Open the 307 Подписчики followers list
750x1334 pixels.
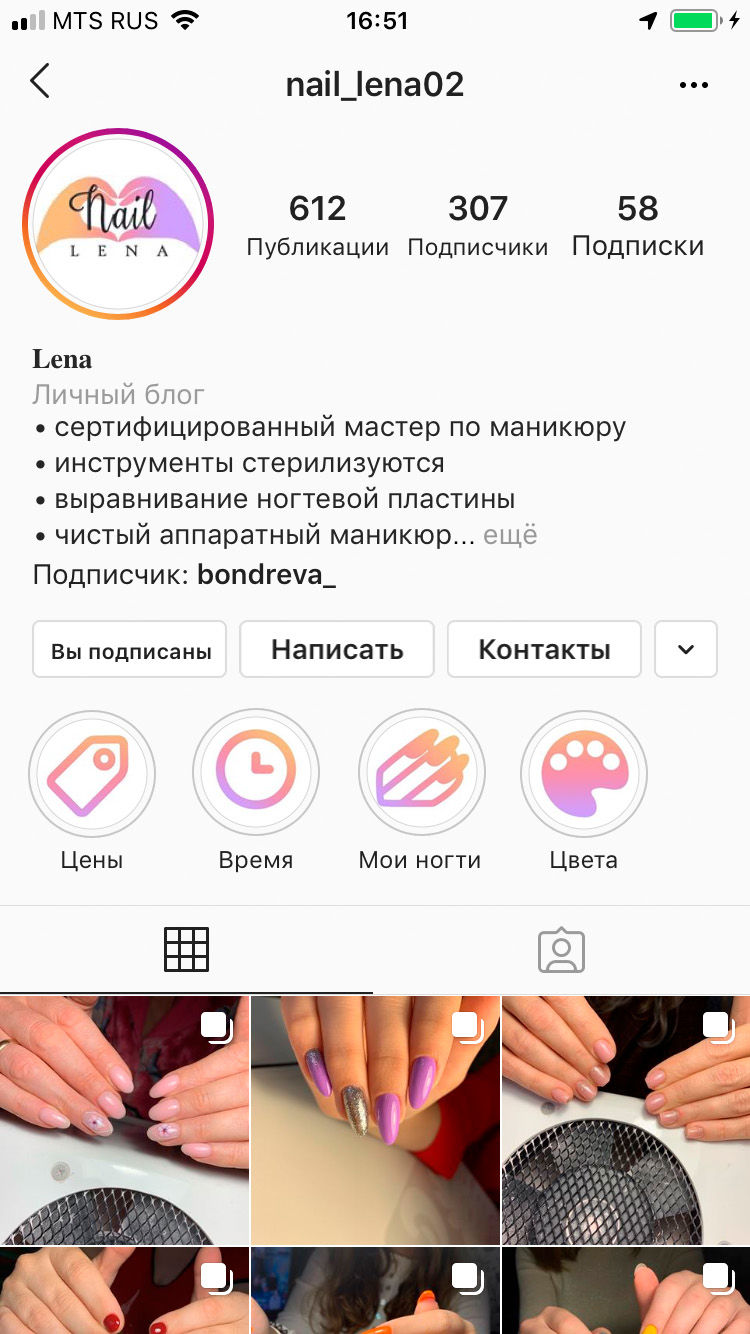478,225
